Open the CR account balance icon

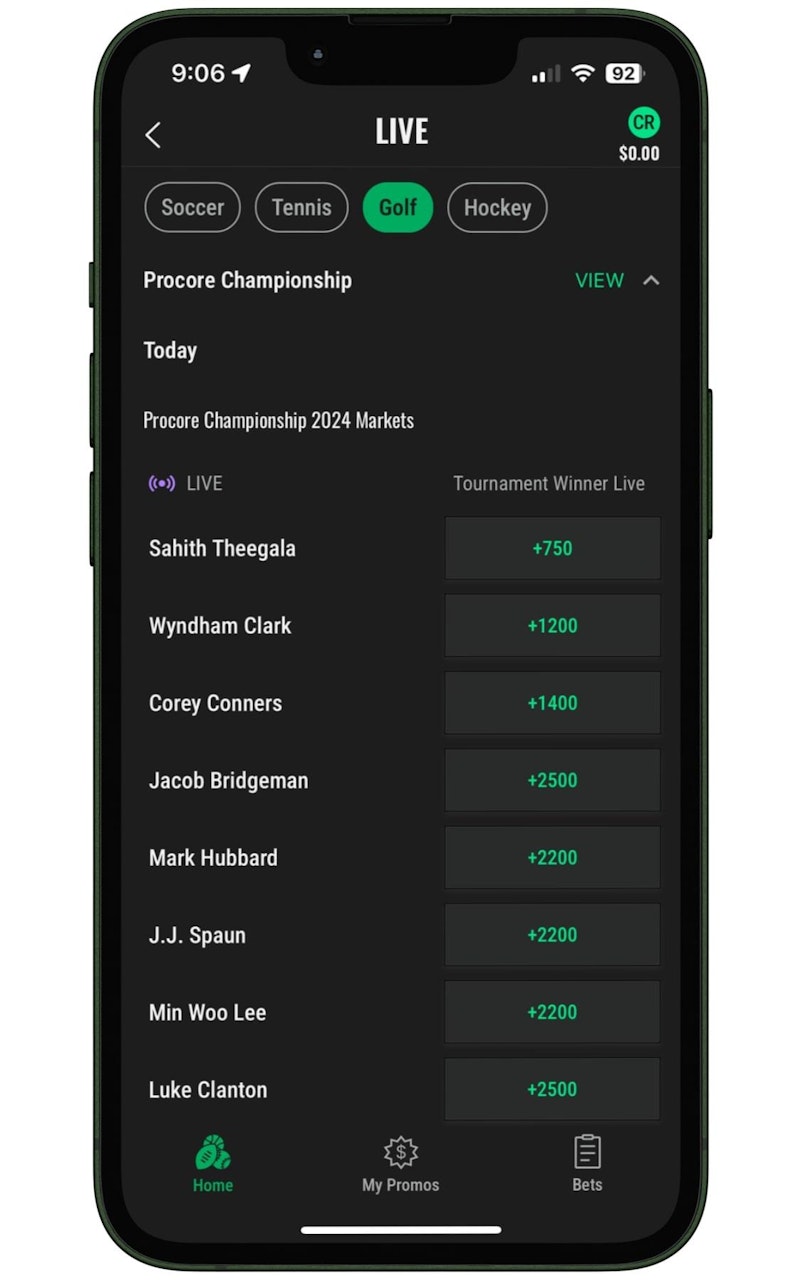coord(643,123)
